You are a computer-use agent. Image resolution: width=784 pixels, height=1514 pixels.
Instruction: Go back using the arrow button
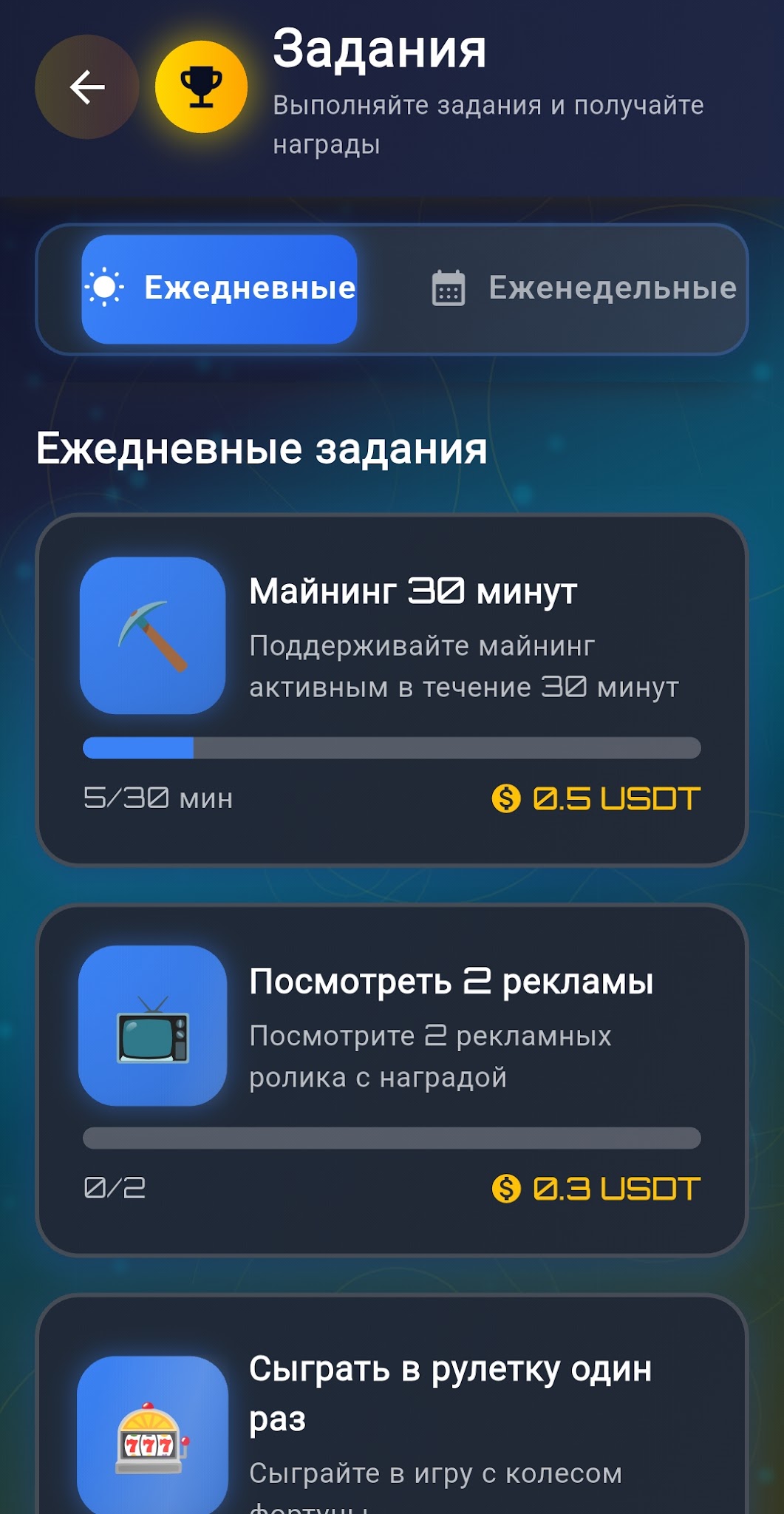coord(87,87)
